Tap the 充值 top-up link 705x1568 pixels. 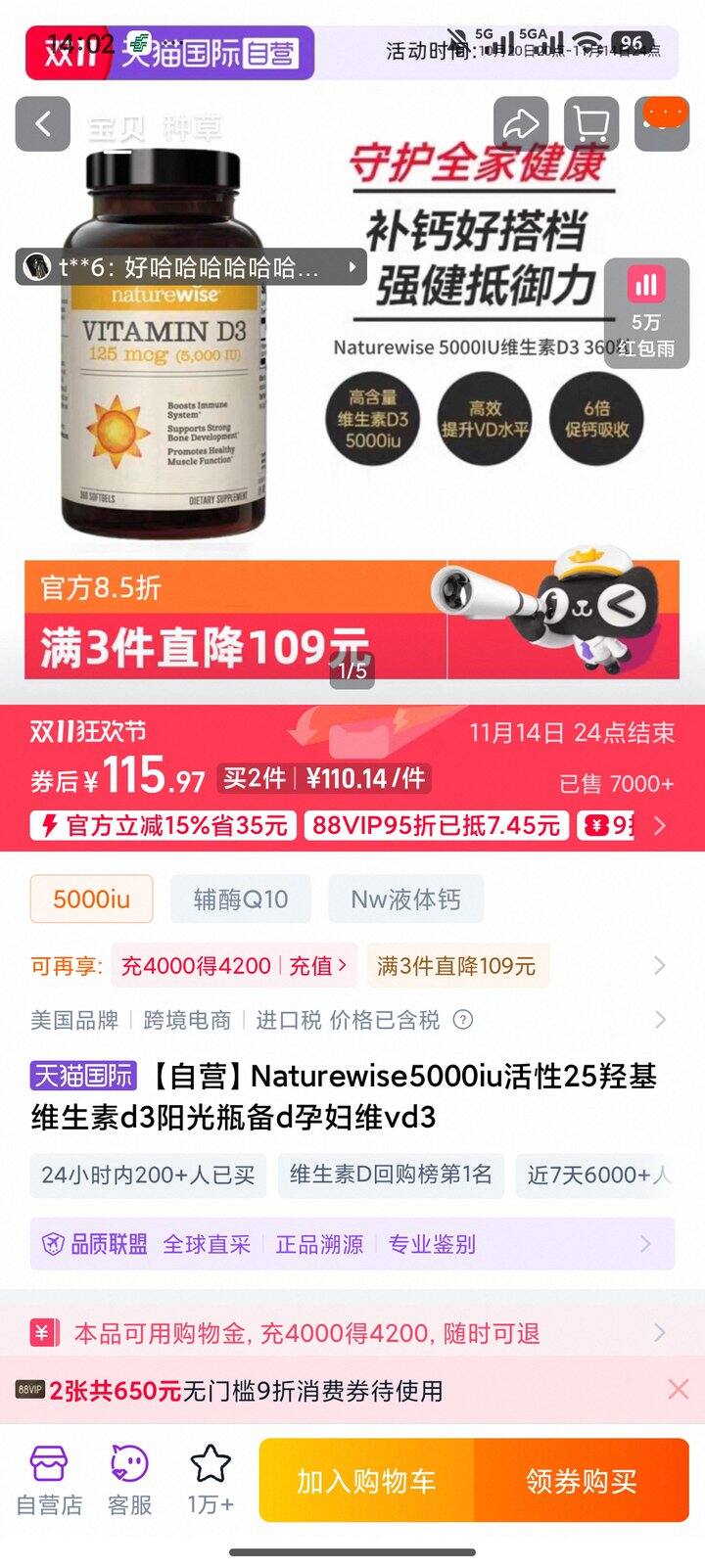317,966
